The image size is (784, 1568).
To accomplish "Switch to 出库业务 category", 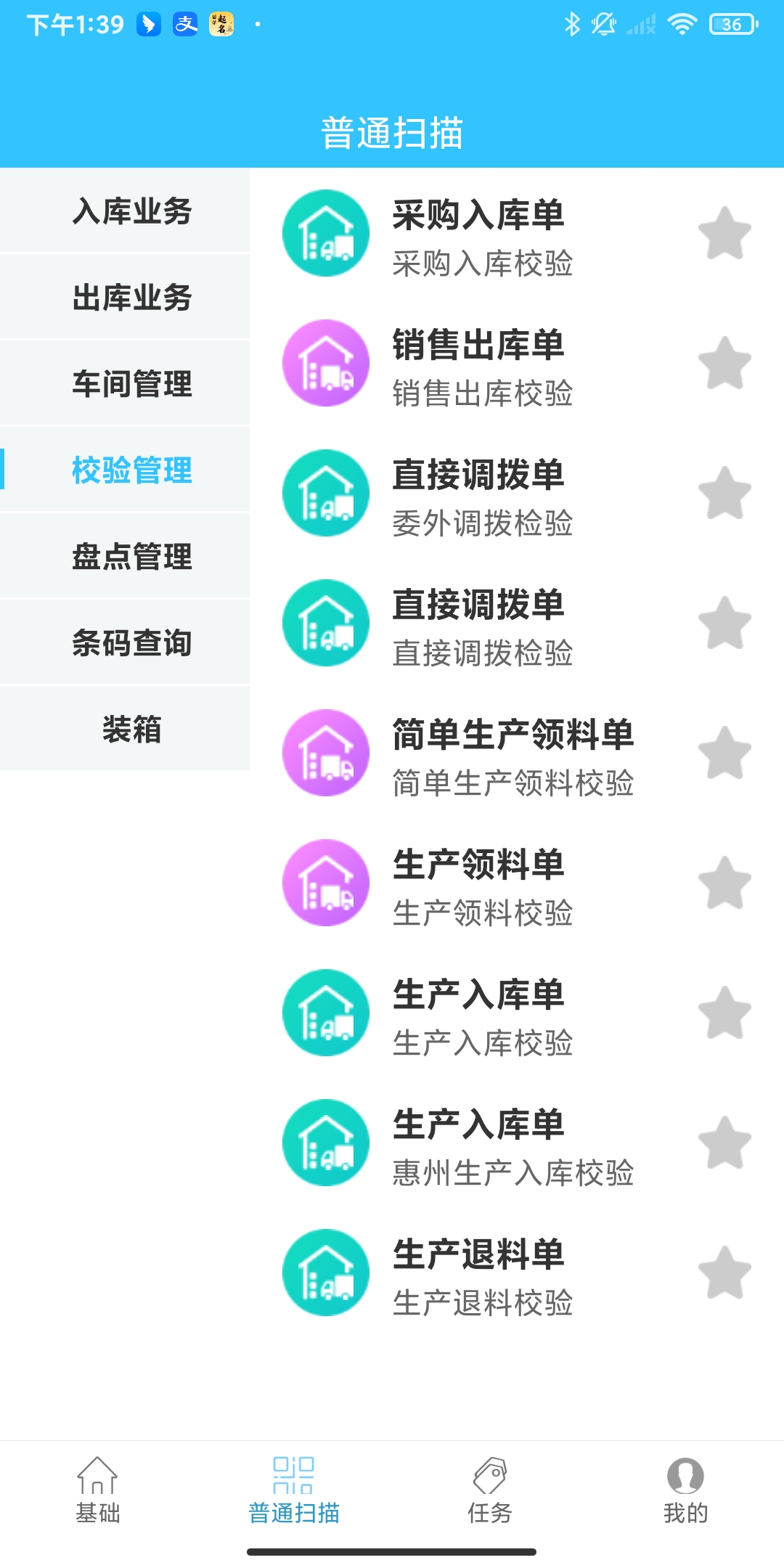I will [x=125, y=298].
